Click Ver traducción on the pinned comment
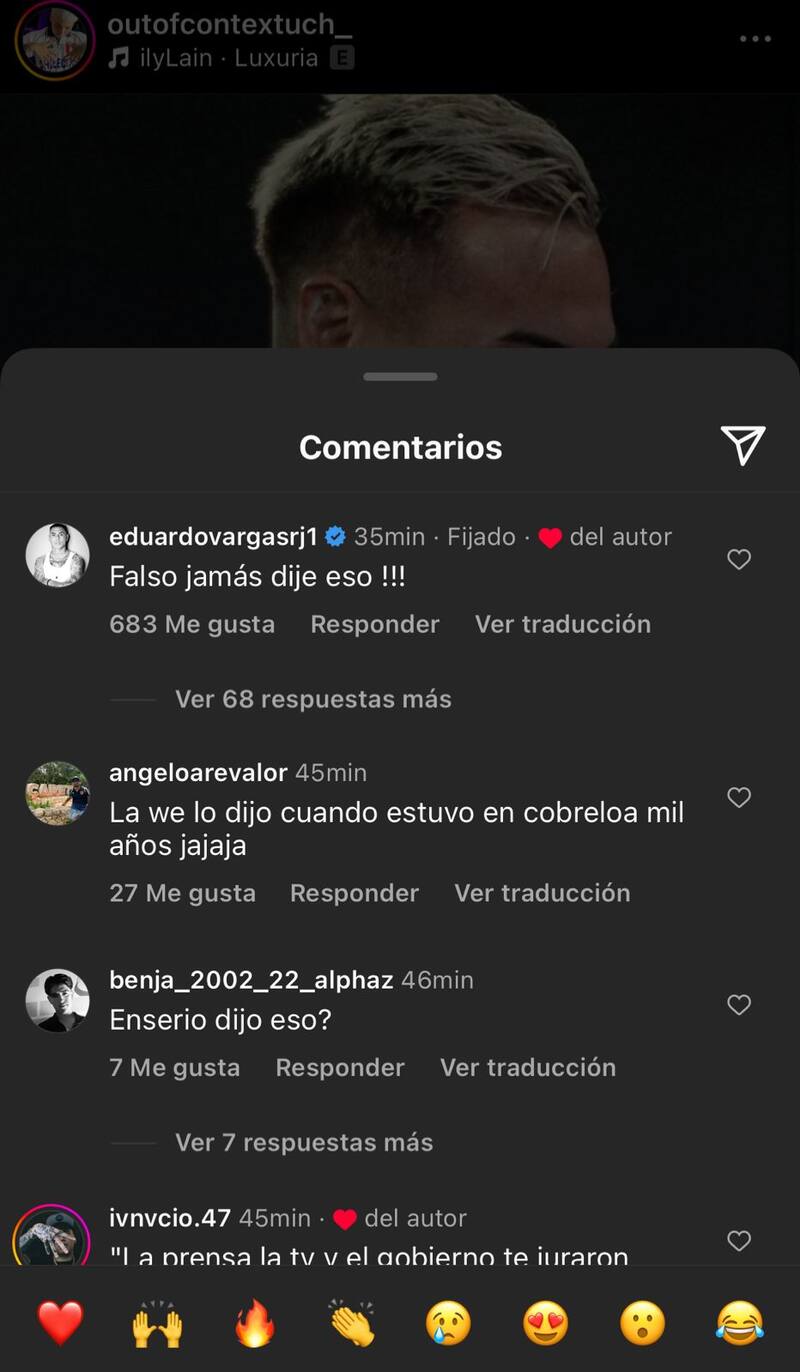 click(x=562, y=624)
